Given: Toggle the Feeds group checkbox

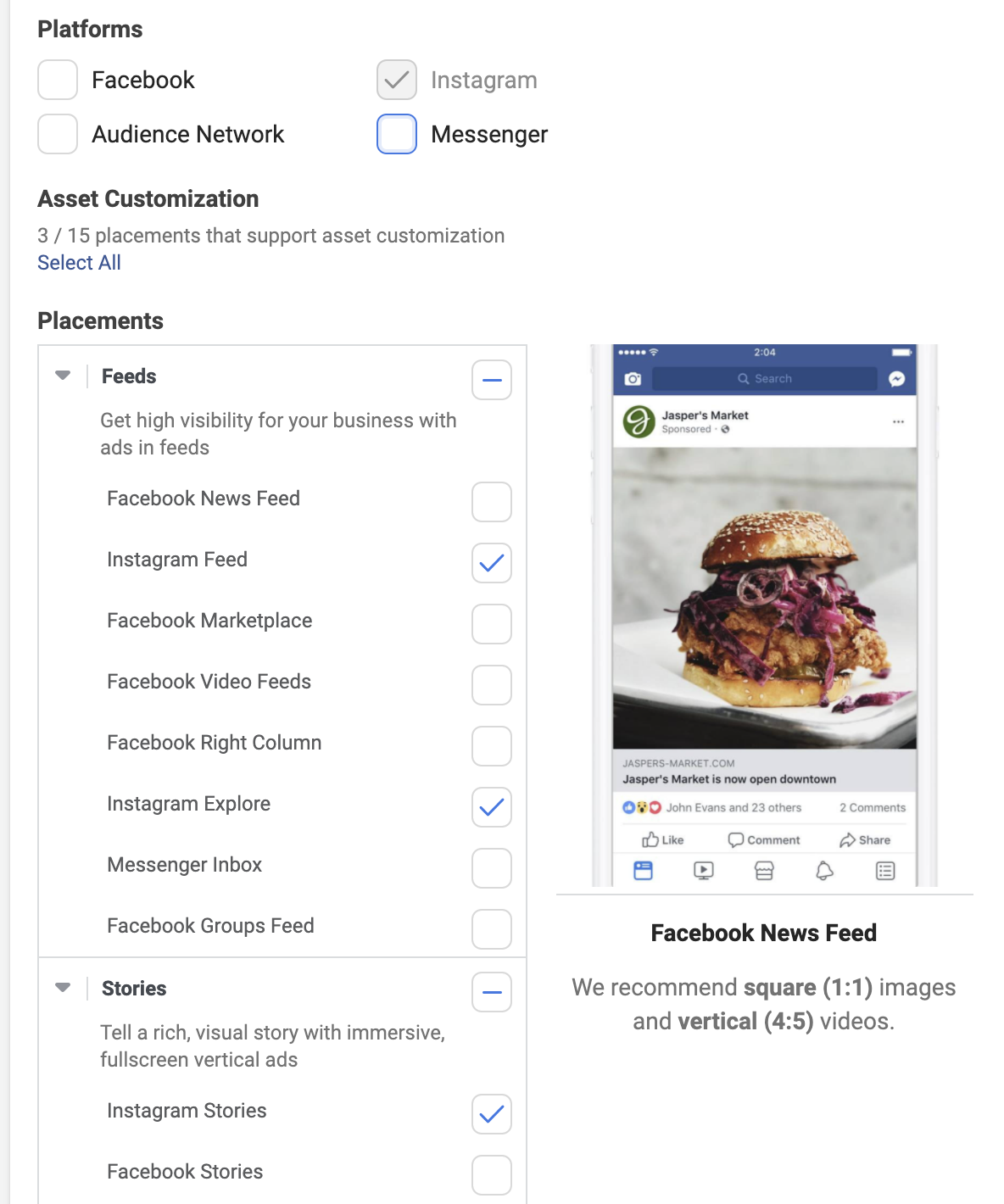Looking at the screenshot, I should tap(492, 380).
